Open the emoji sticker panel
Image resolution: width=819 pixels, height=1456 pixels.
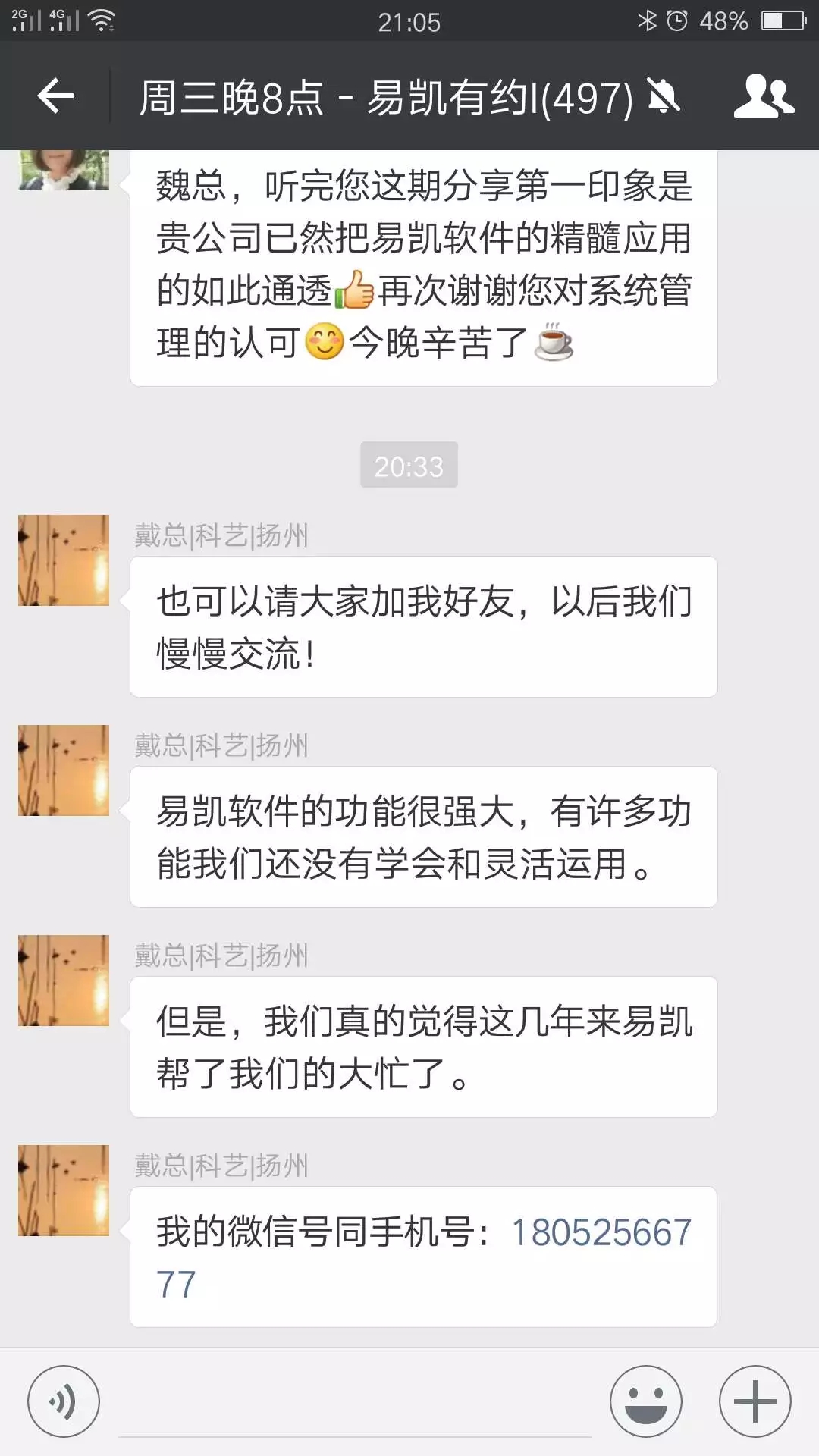[646, 1401]
